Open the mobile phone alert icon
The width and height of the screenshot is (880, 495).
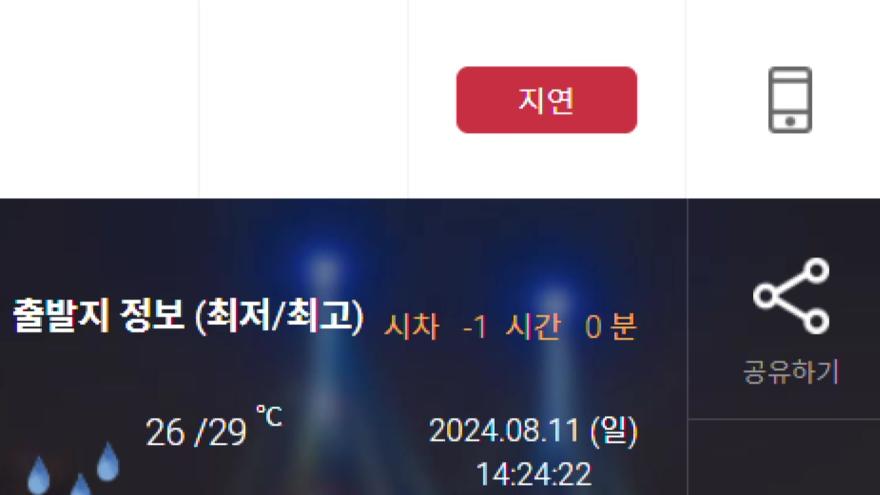[x=790, y=100]
